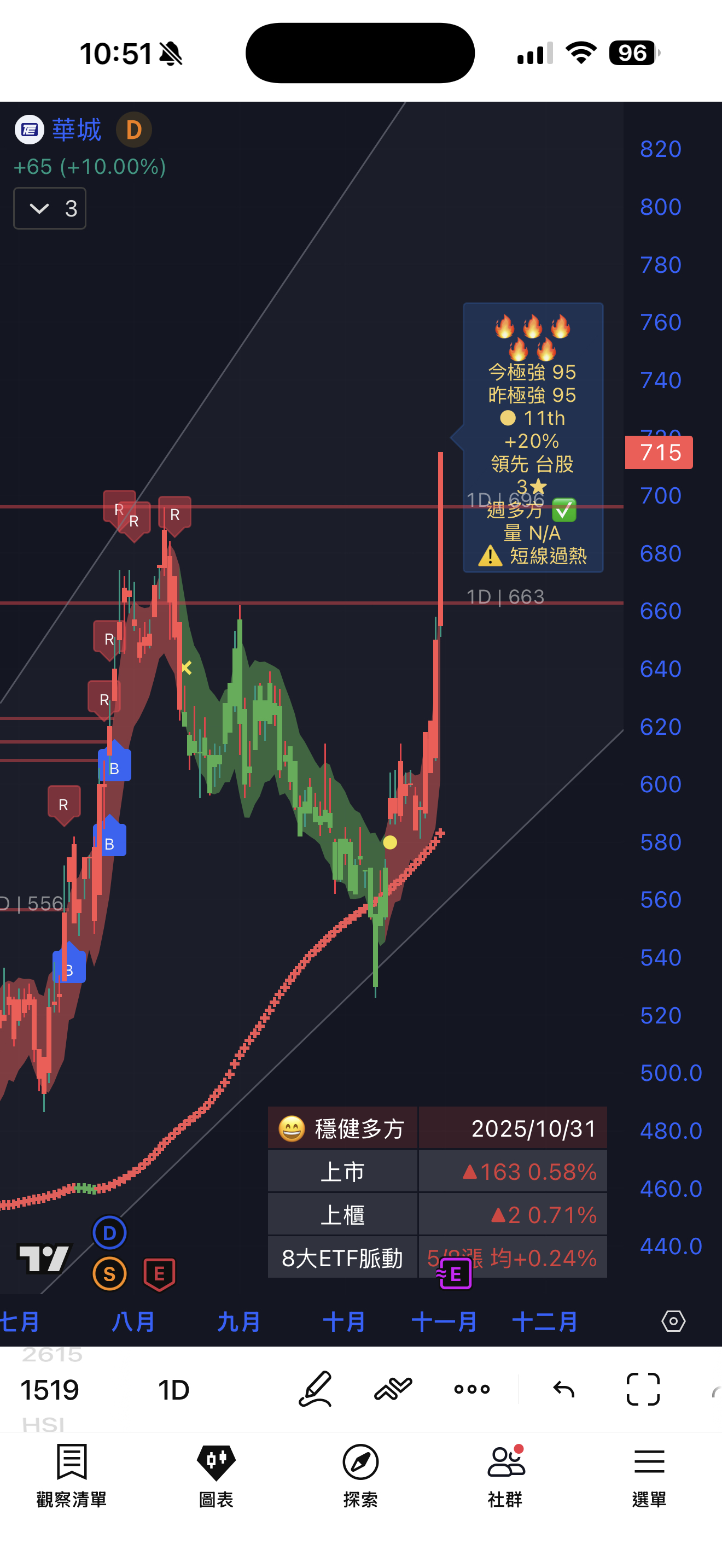Tap the red E earnings marker
This screenshot has height=1568, width=722.
(x=160, y=1274)
